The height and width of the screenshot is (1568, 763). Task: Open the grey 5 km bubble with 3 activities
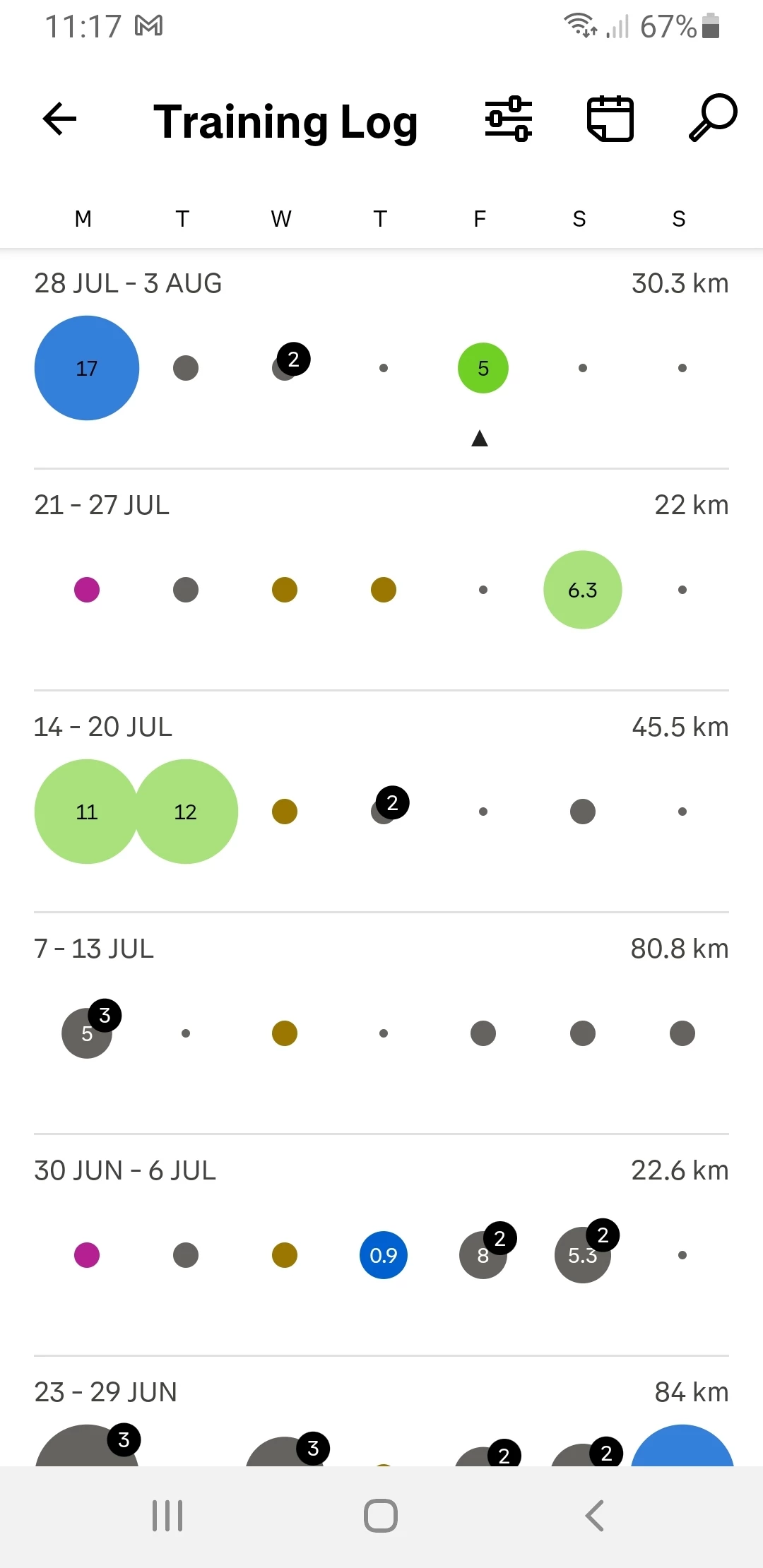click(87, 1033)
